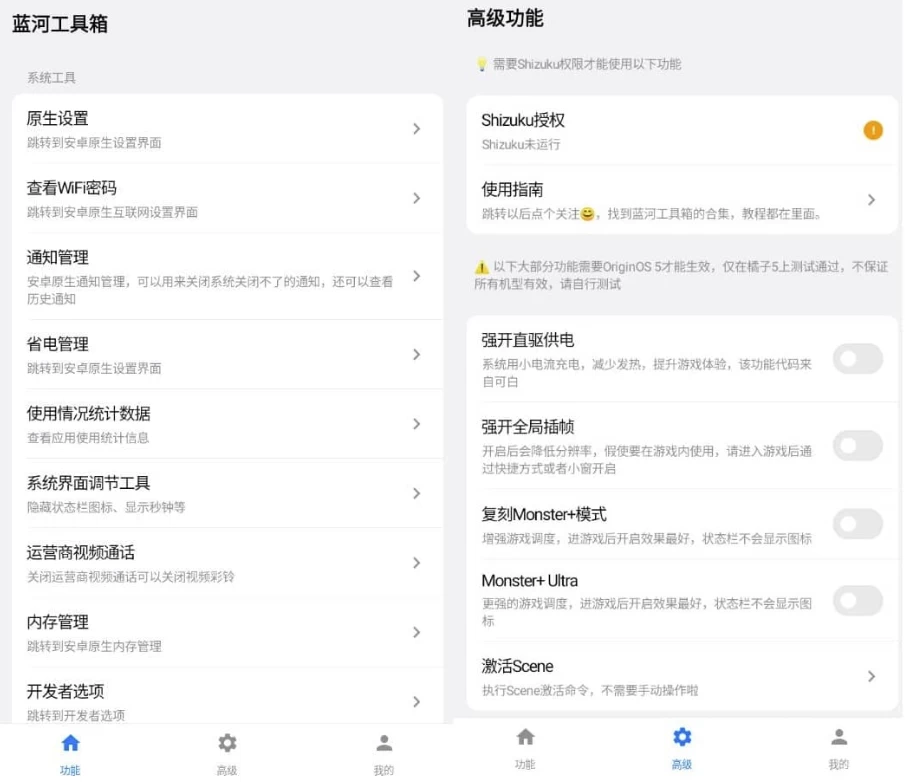Open 使用指南 usage guide
The height and width of the screenshot is (782, 905).
(680, 200)
